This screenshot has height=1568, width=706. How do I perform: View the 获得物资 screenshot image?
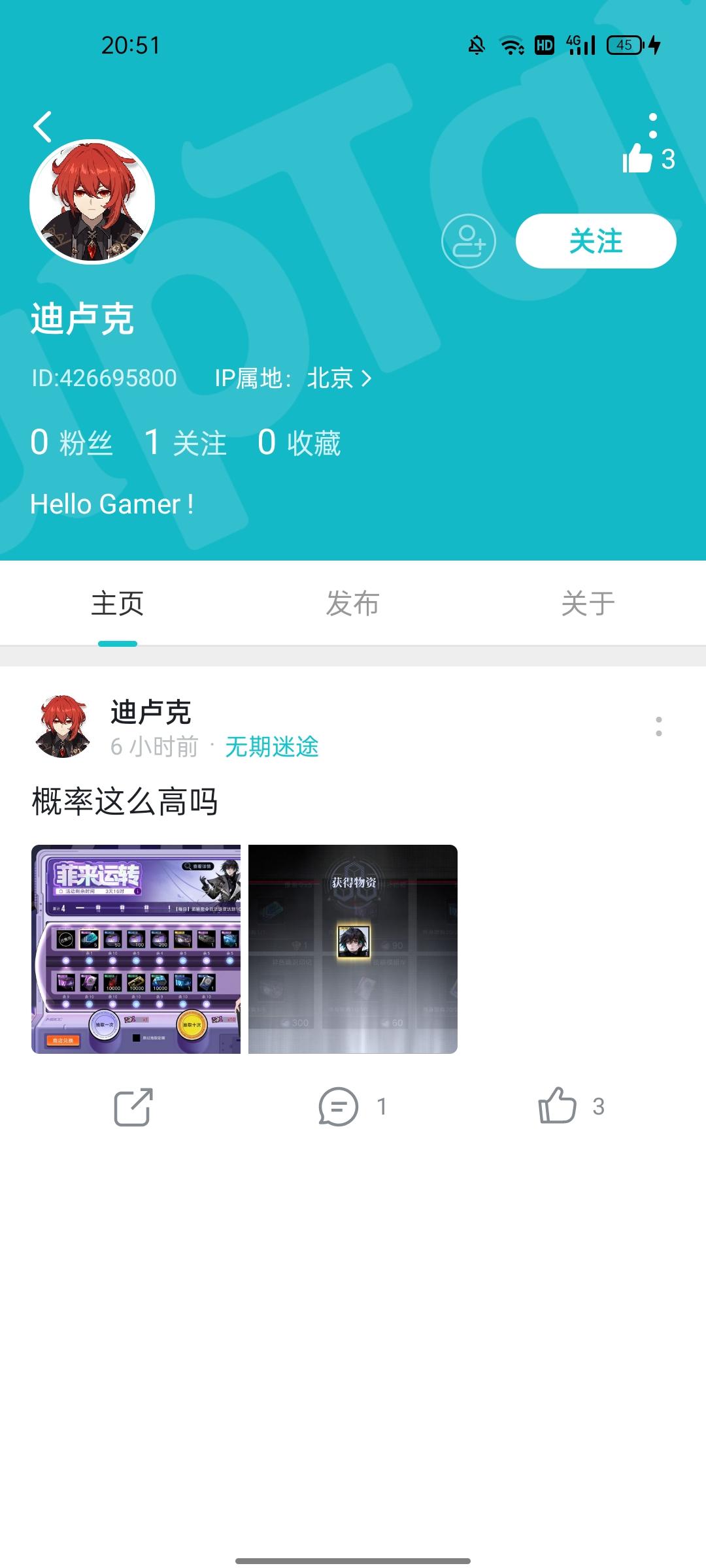[x=353, y=949]
